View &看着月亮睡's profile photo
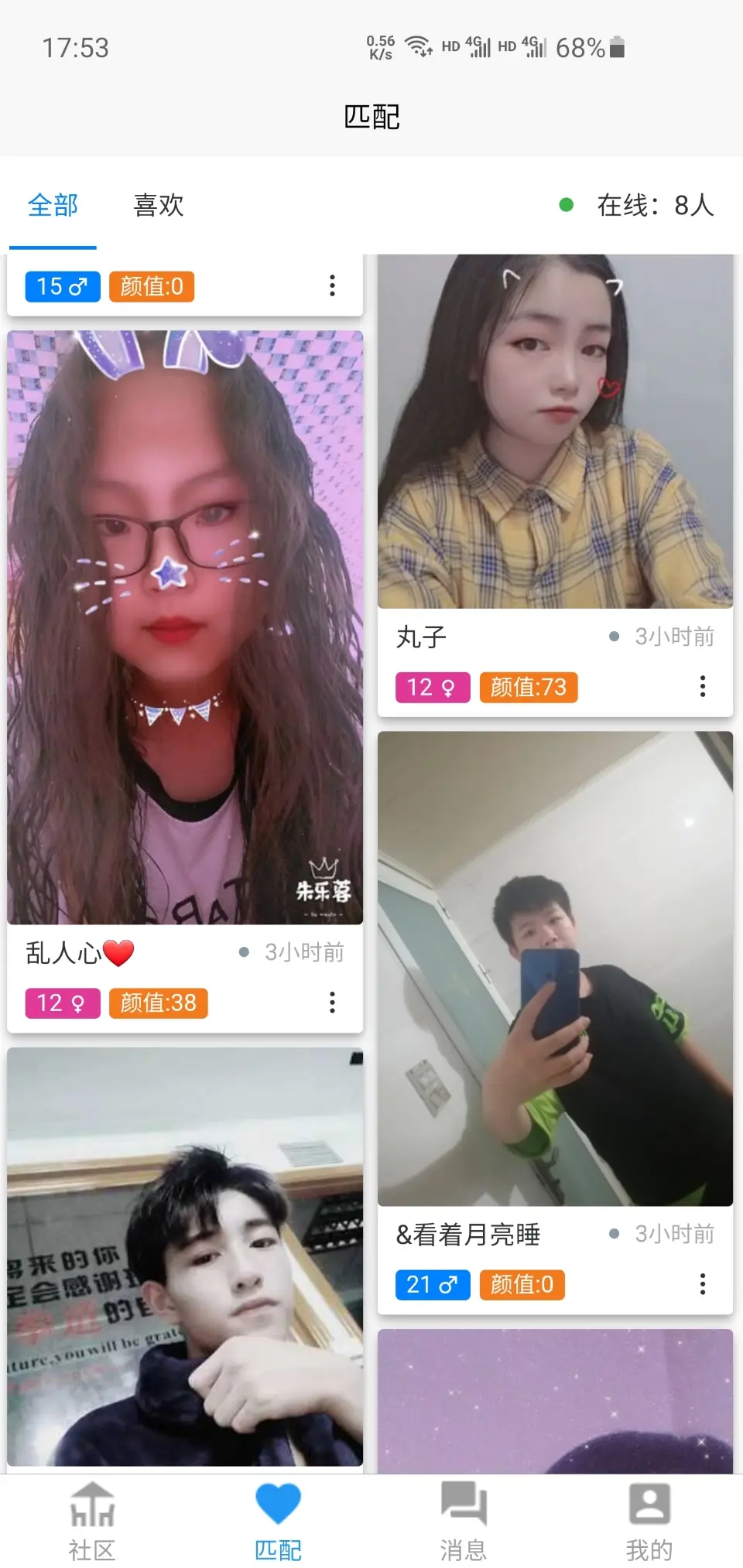Image resolution: width=743 pixels, height=1568 pixels. pos(555,968)
